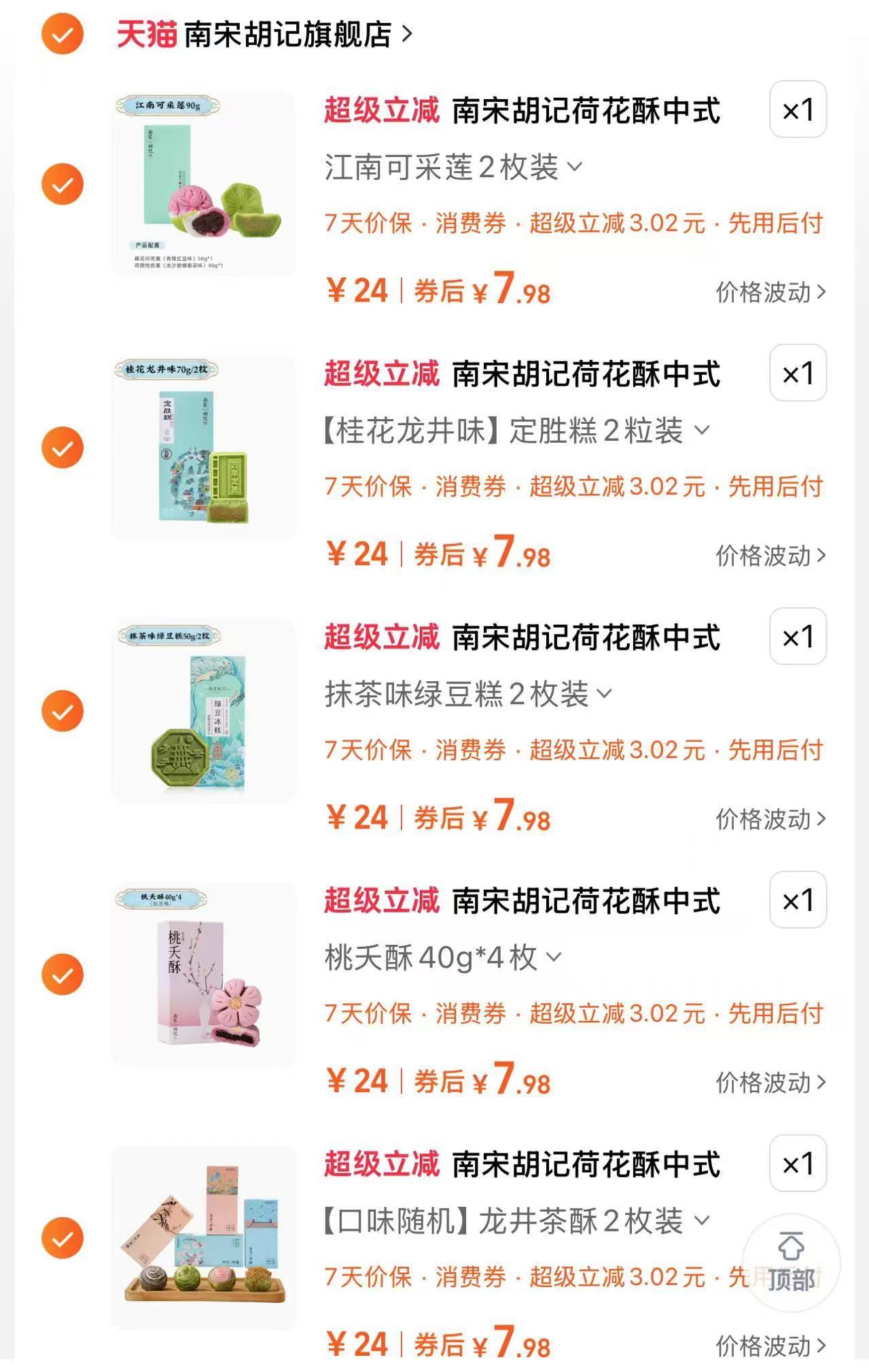Screen dimensions: 869x1372
Task: Deselect the 江南可采莲 item checkbox
Action: pyautogui.click(x=62, y=183)
